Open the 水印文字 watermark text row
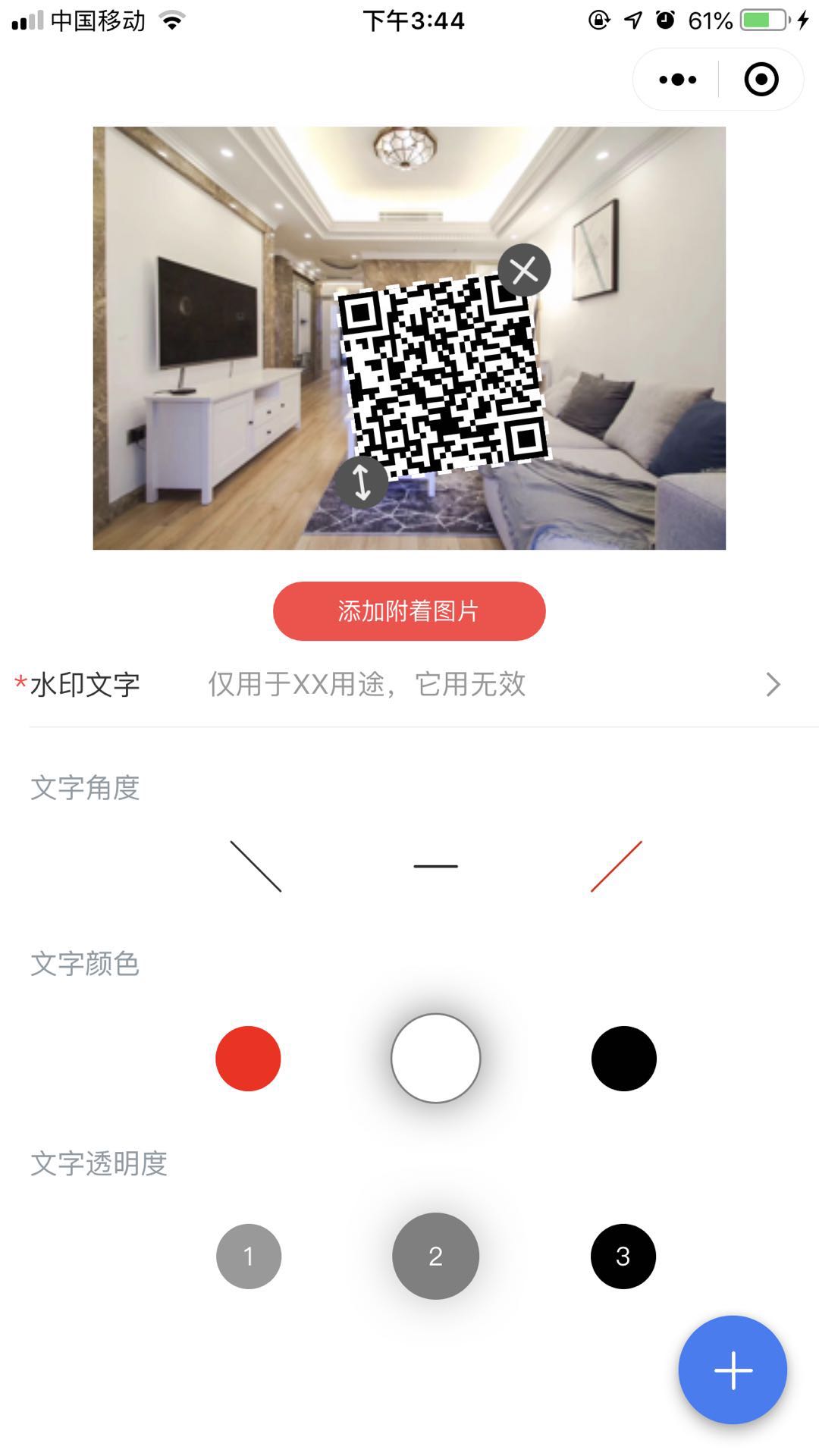The image size is (819, 1456). pyautogui.click(x=409, y=685)
